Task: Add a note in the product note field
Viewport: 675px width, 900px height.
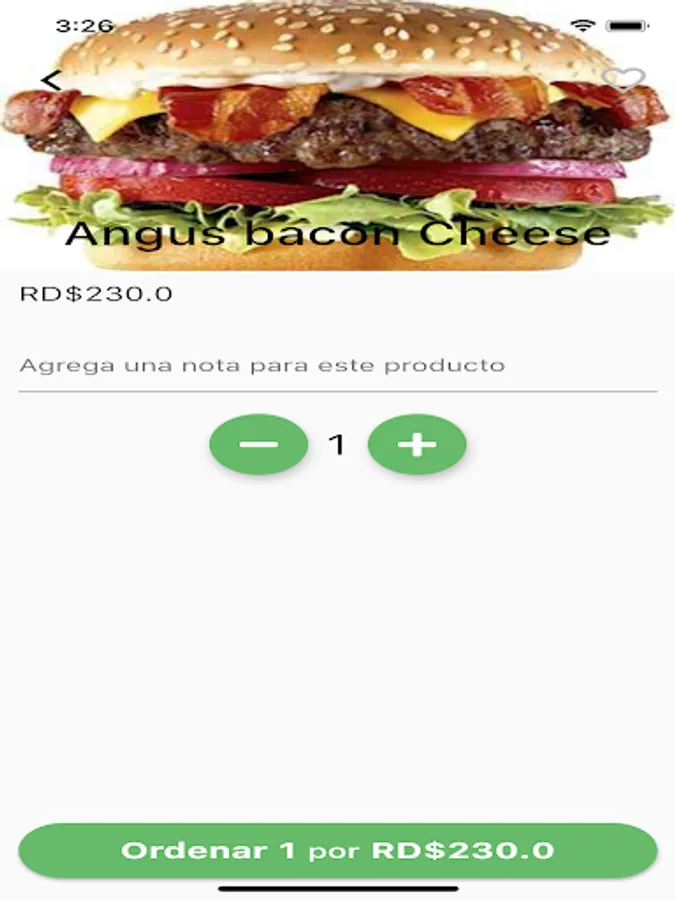Action: point(337,366)
